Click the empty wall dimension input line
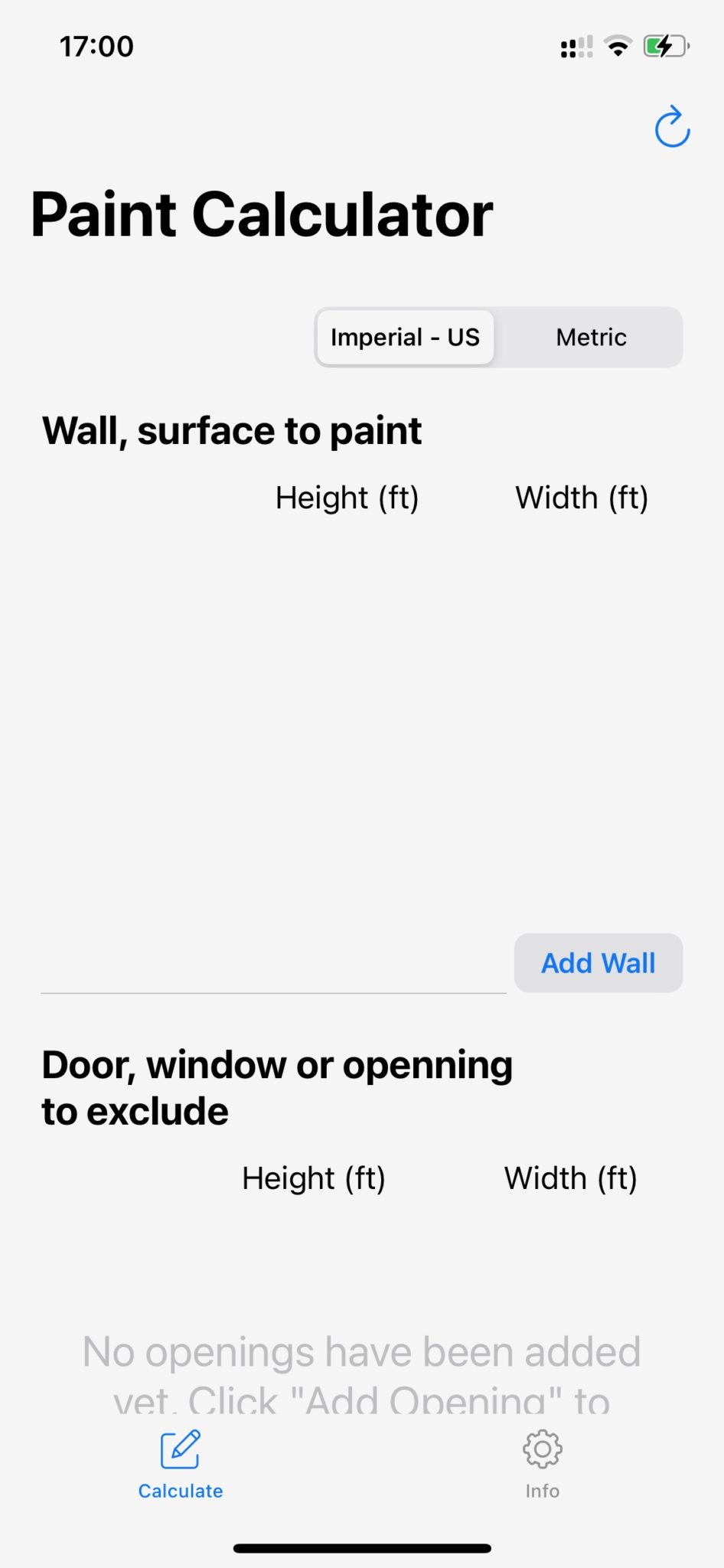This screenshot has width=724, height=1568. click(273, 988)
